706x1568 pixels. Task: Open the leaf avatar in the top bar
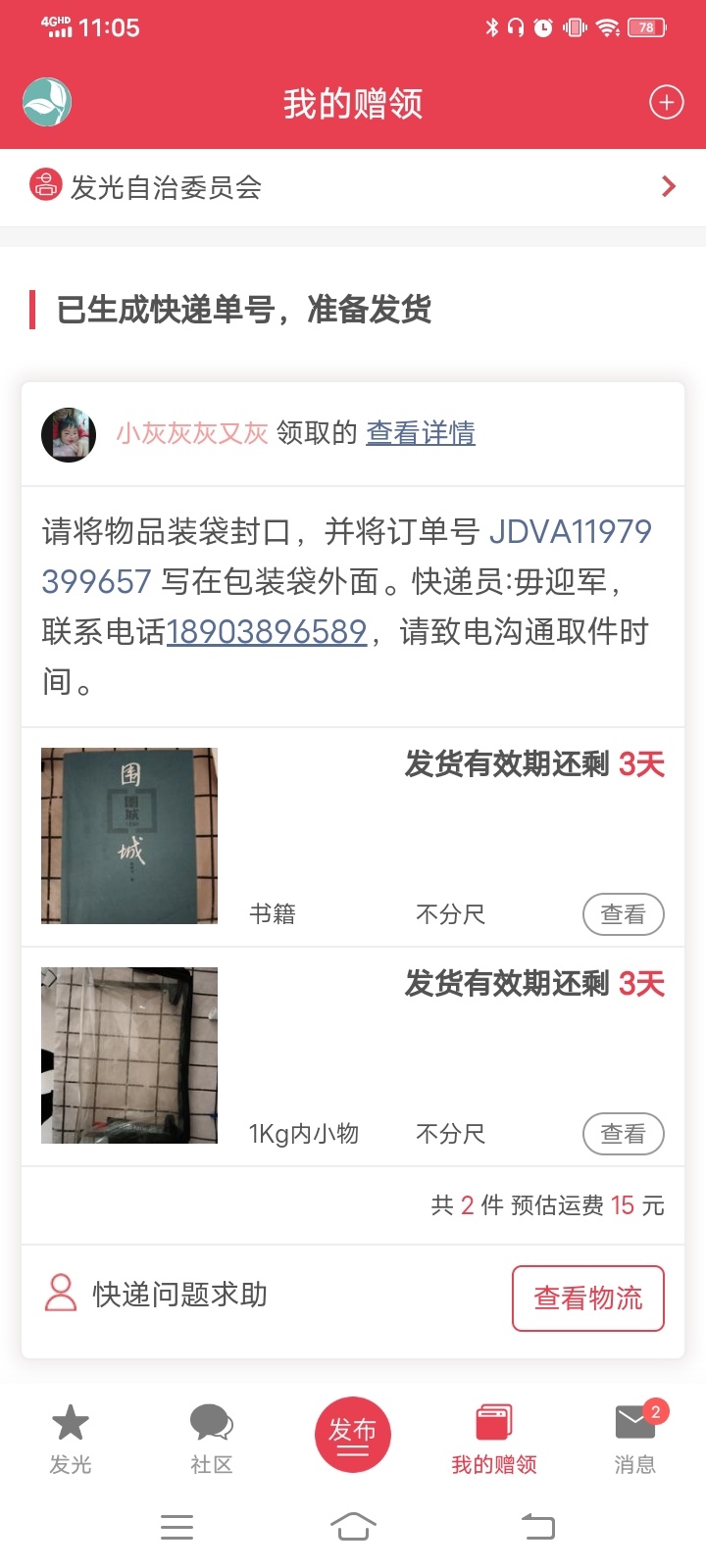[47, 102]
